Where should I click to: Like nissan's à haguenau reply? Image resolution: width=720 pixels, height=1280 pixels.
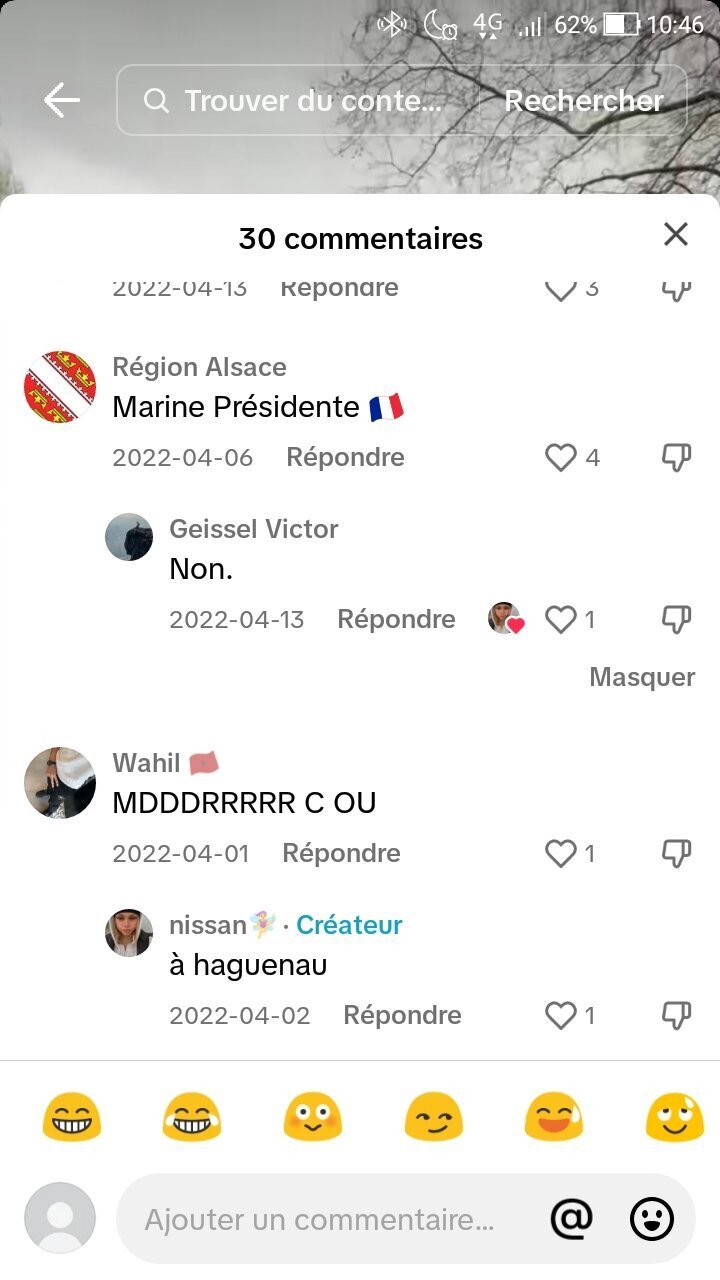click(561, 1016)
